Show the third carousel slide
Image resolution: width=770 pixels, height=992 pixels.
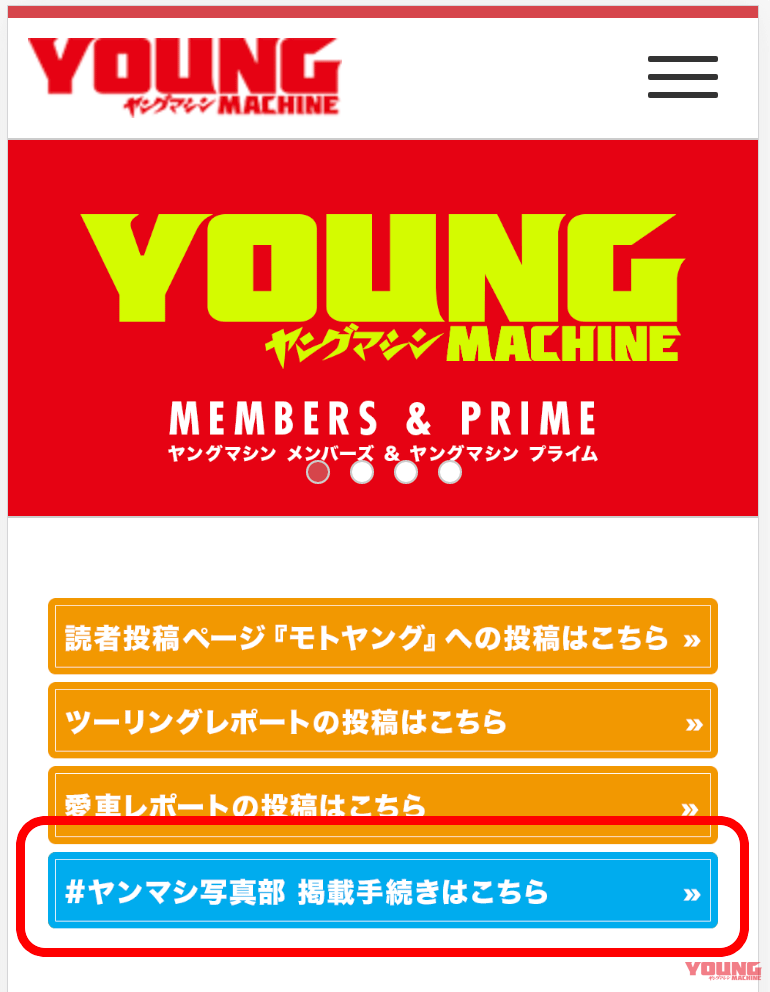406,472
